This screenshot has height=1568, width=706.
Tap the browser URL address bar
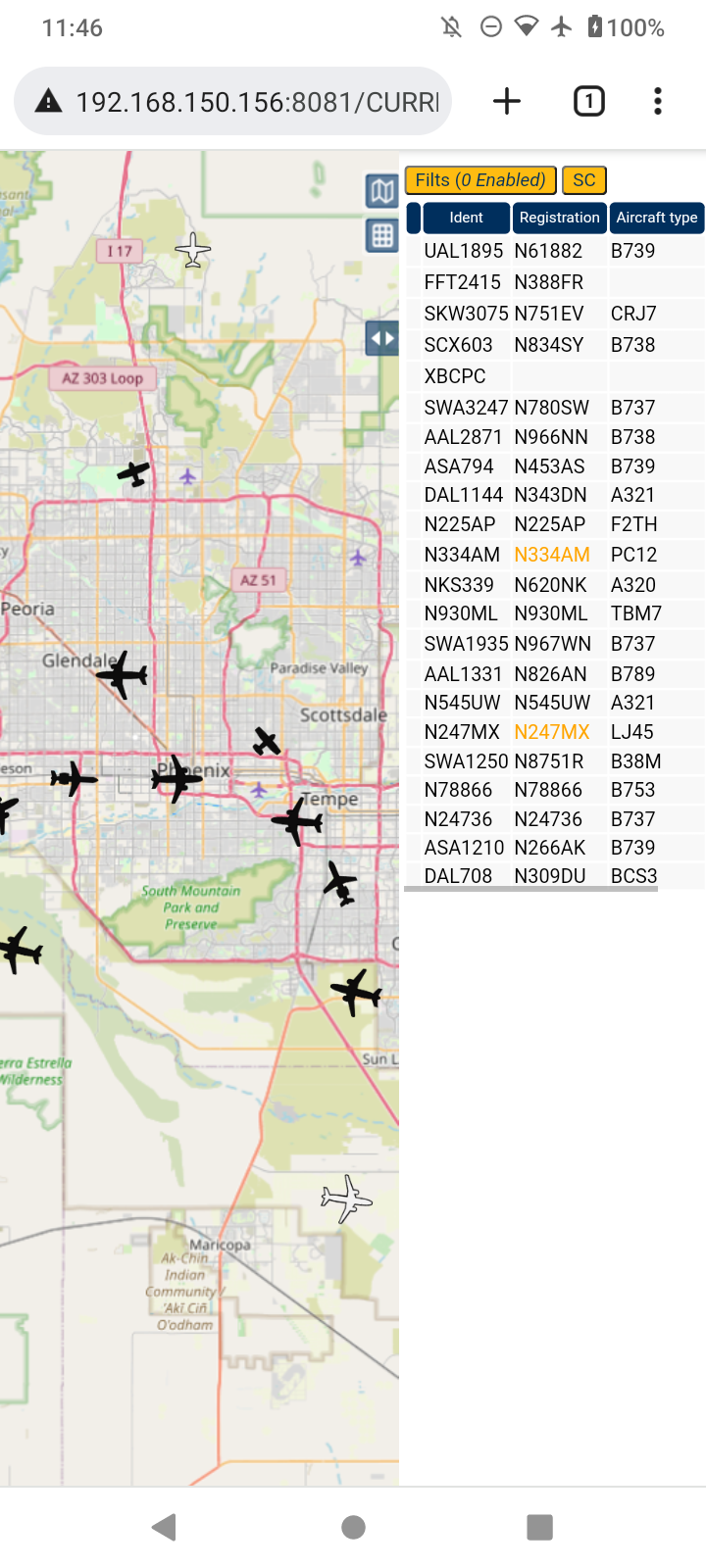(232, 101)
